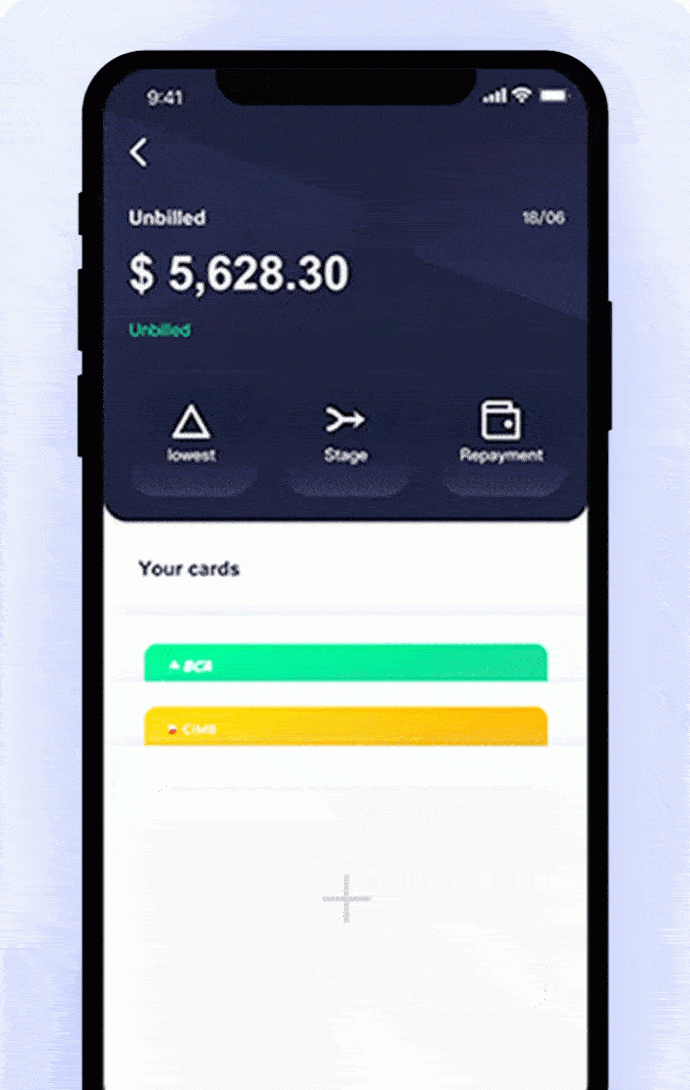Image resolution: width=690 pixels, height=1090 pixels.
Task: Select the lowest payment option
Action: pos(191,435)
